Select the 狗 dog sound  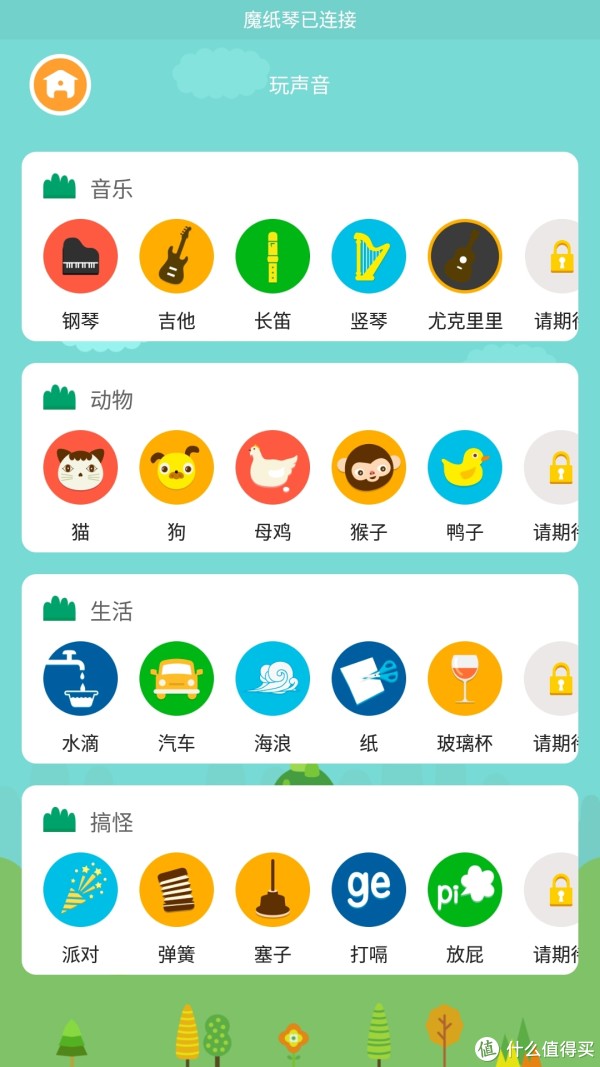pos(176,467)
